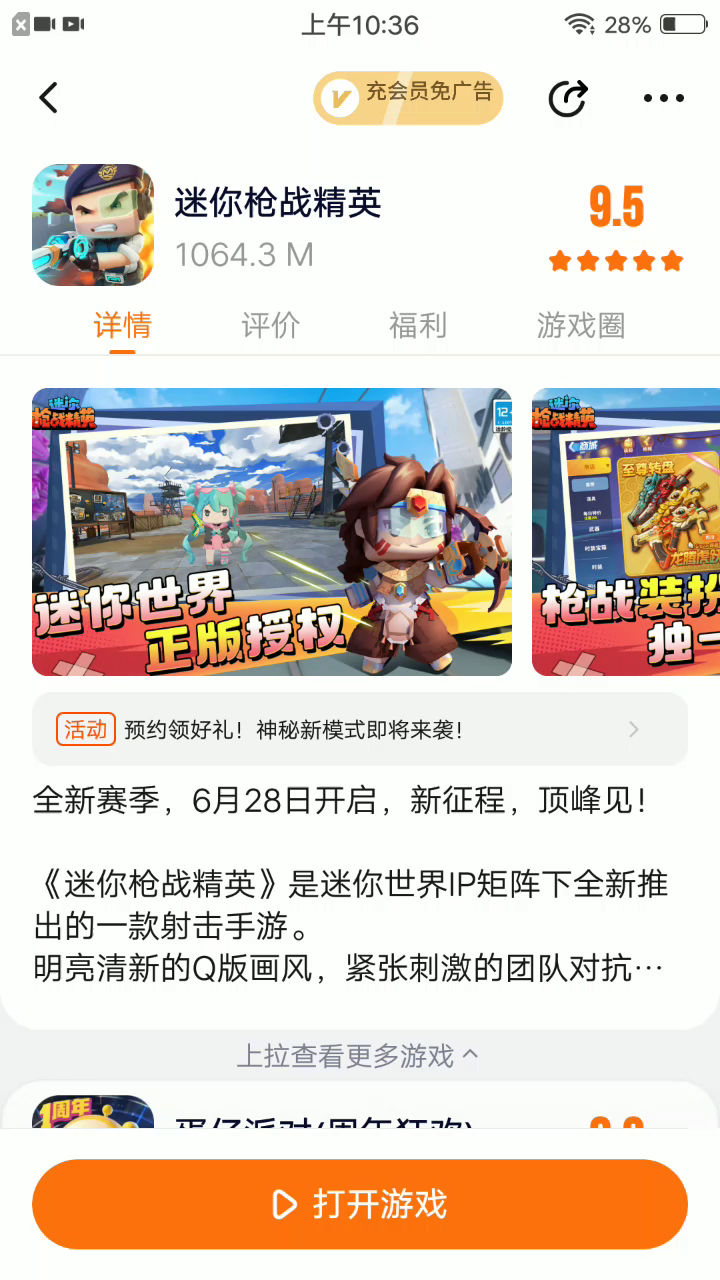Open the 活动 预约领好礼 banner
Viewport: 720px width, 1280px height.
point(360,730)
